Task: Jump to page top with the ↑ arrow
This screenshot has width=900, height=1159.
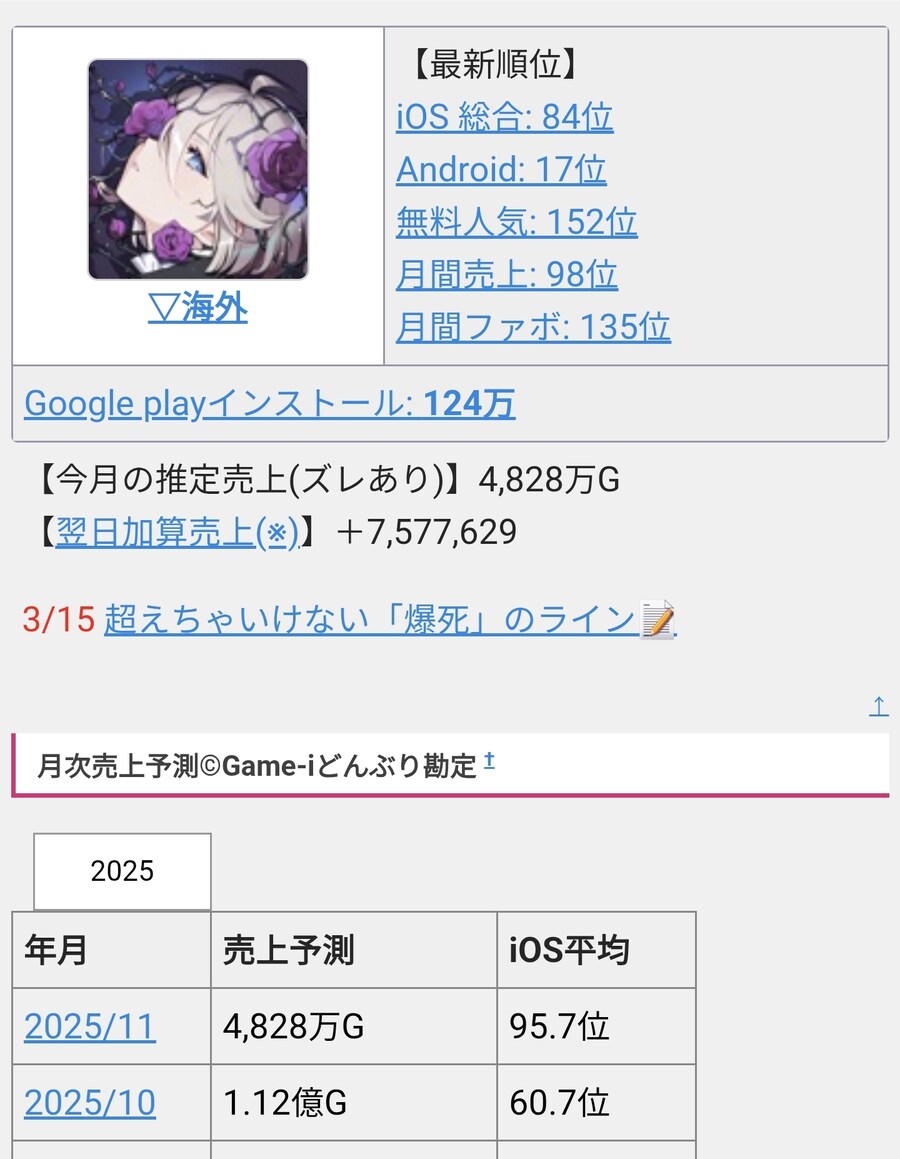Action: click(878, 707)
